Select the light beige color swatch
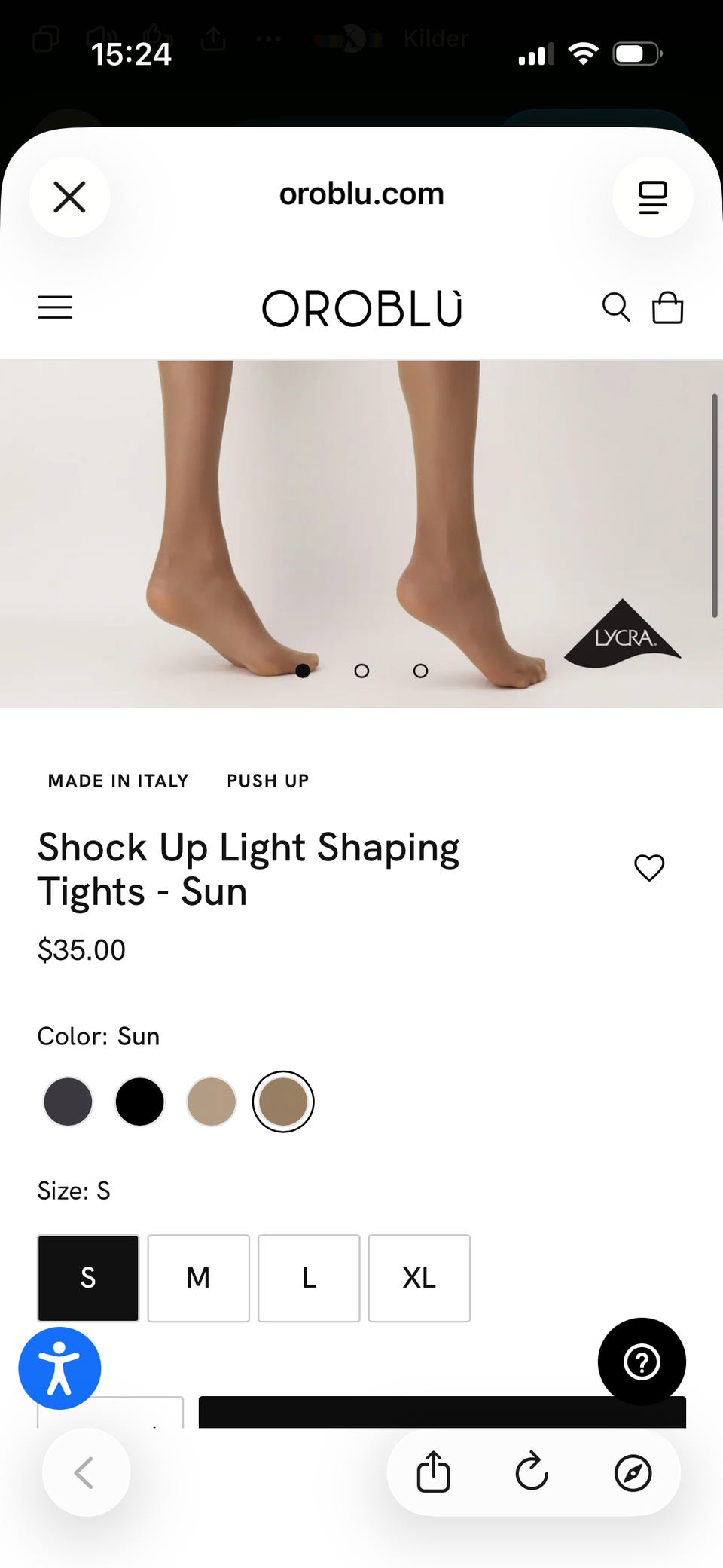Viewport: 723px width, 1568px height. tap(212, 1102)
